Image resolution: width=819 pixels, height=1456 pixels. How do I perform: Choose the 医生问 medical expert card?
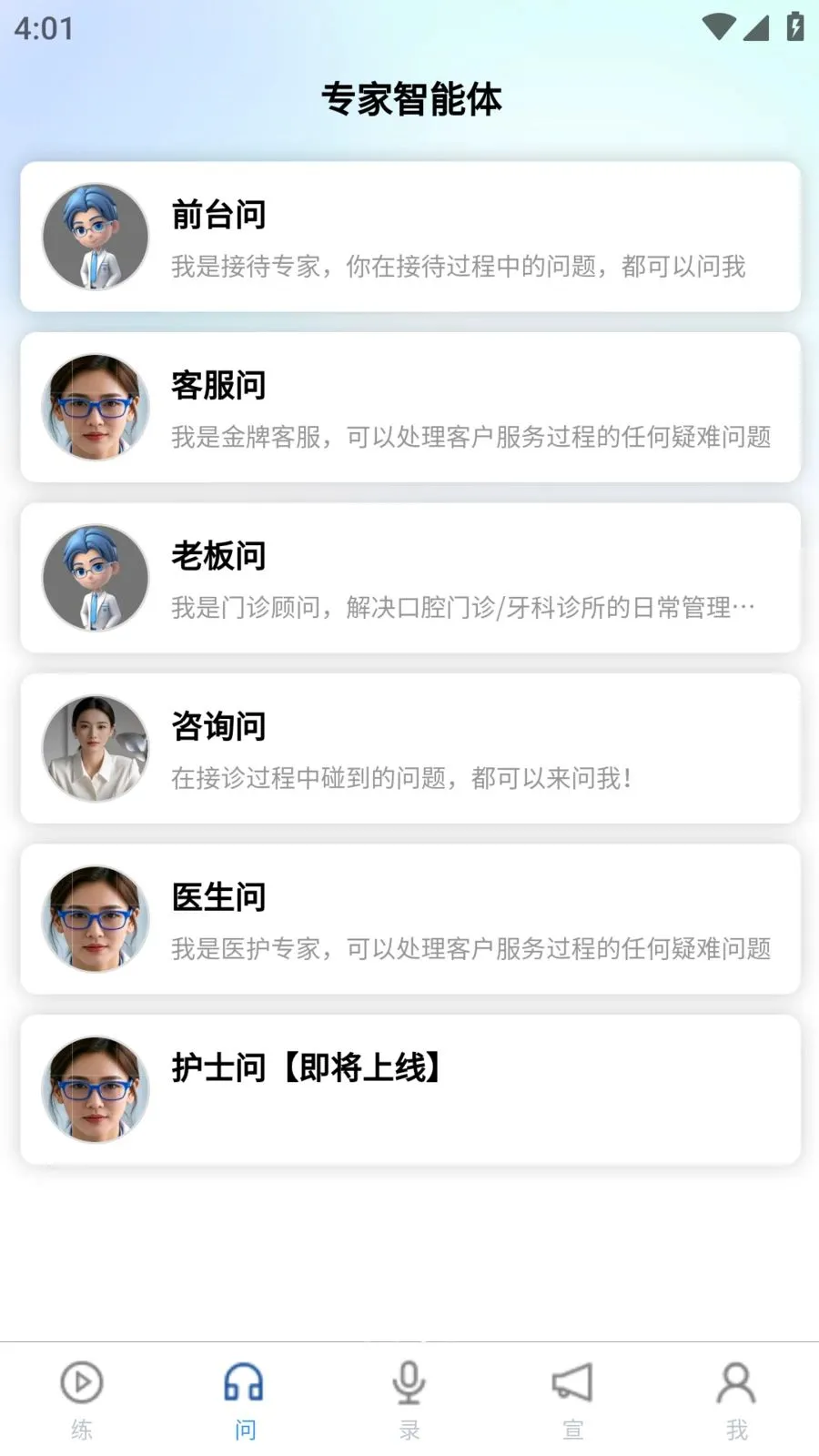409,919
